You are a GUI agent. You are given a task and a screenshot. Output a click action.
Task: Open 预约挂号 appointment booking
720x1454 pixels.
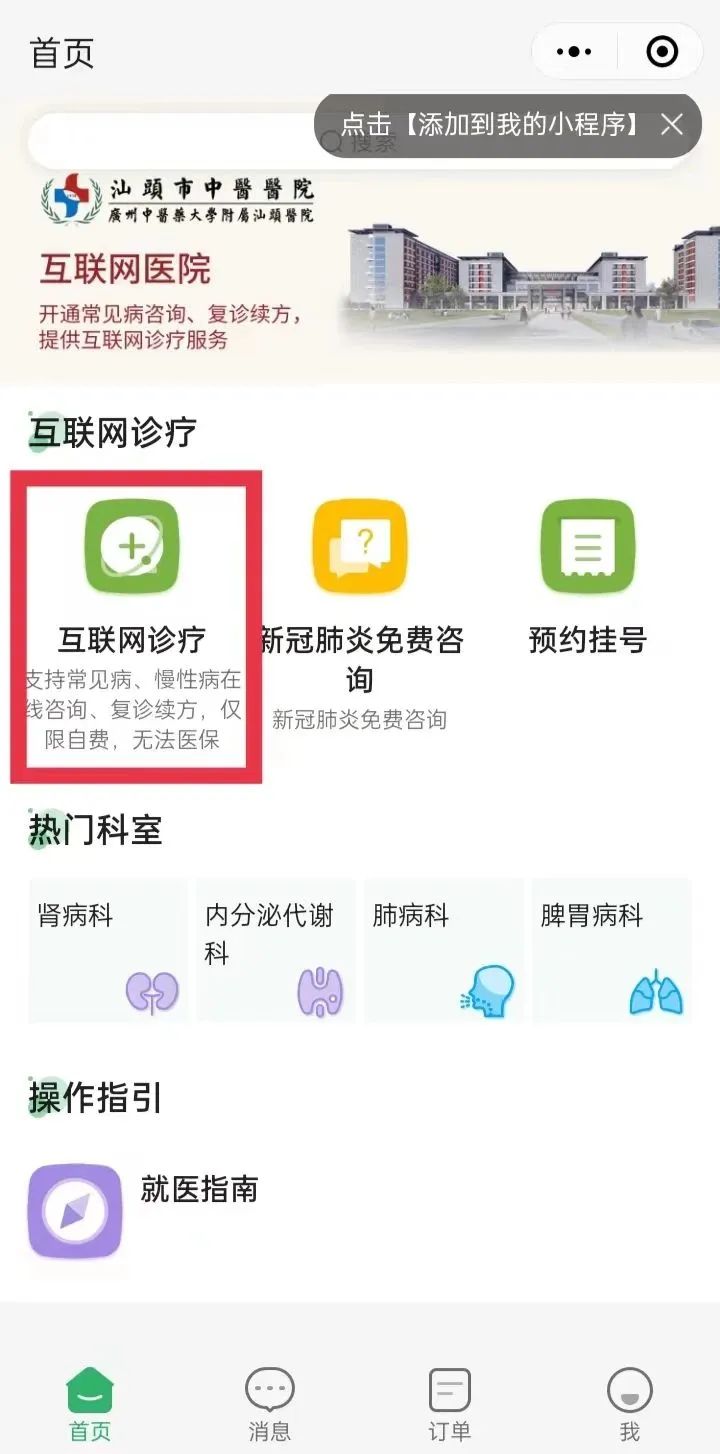[x=587, y=580]
